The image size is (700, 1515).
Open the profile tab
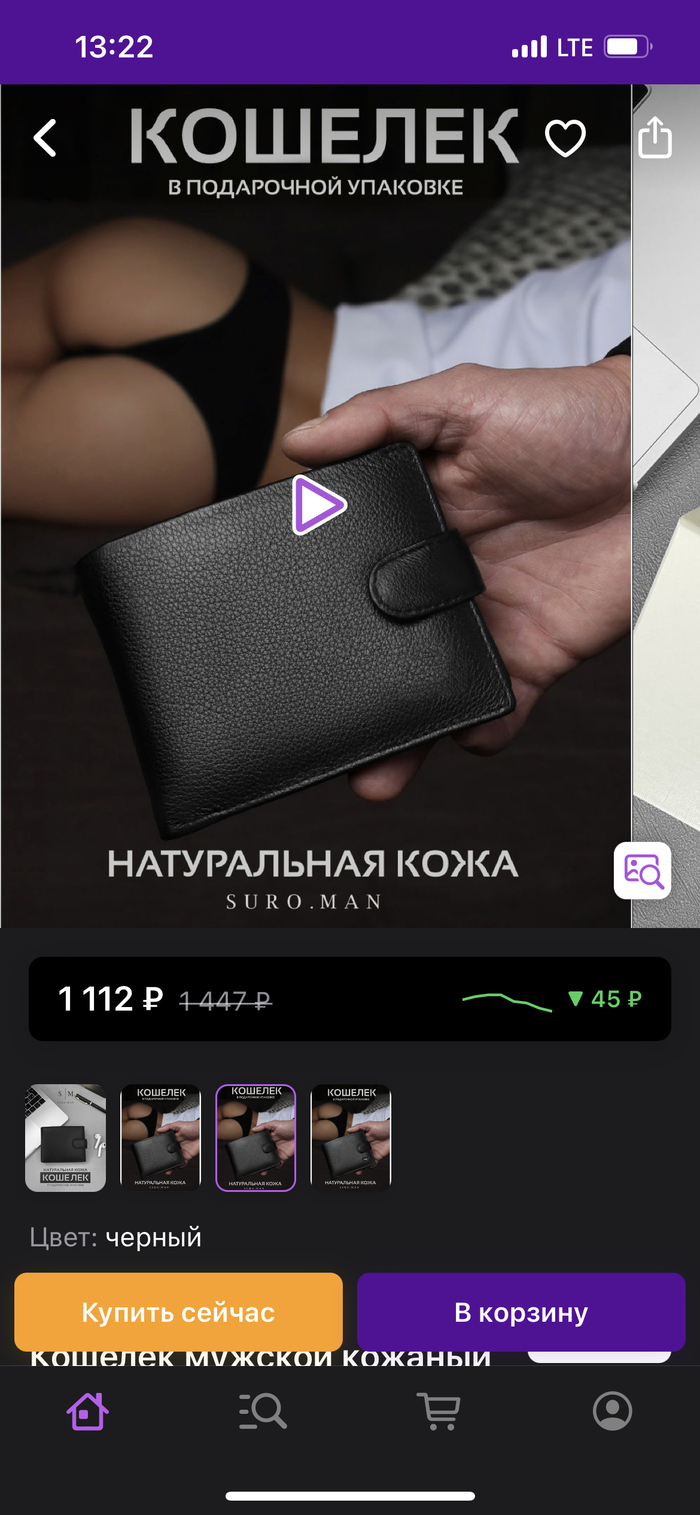coord(612,1411)
